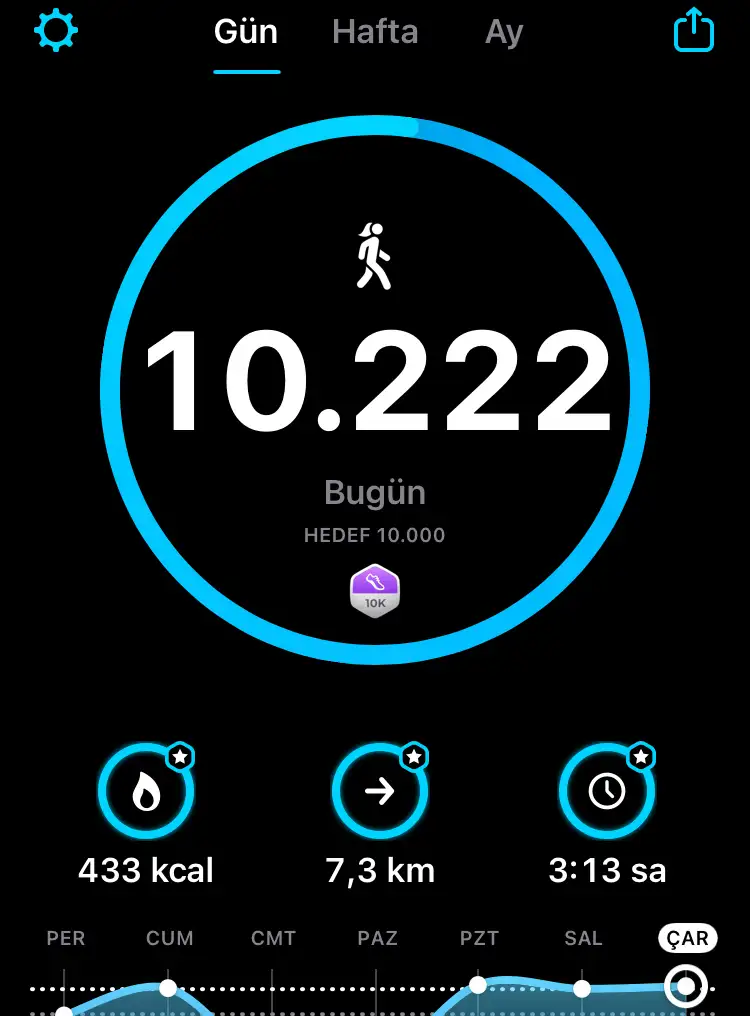This screenshot has width=750, height=1016.
Task: Switch to the Hafta tab
Action: click(375, 33)
